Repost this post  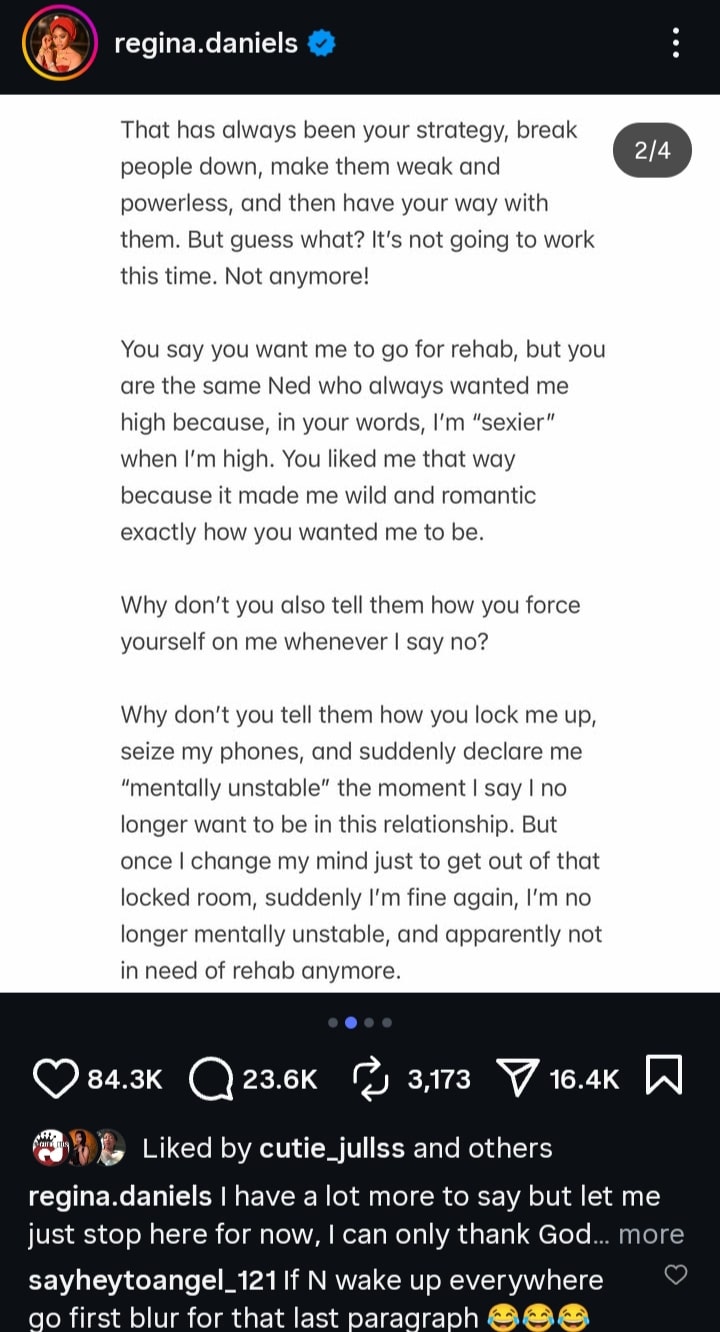coord(371,1079)
